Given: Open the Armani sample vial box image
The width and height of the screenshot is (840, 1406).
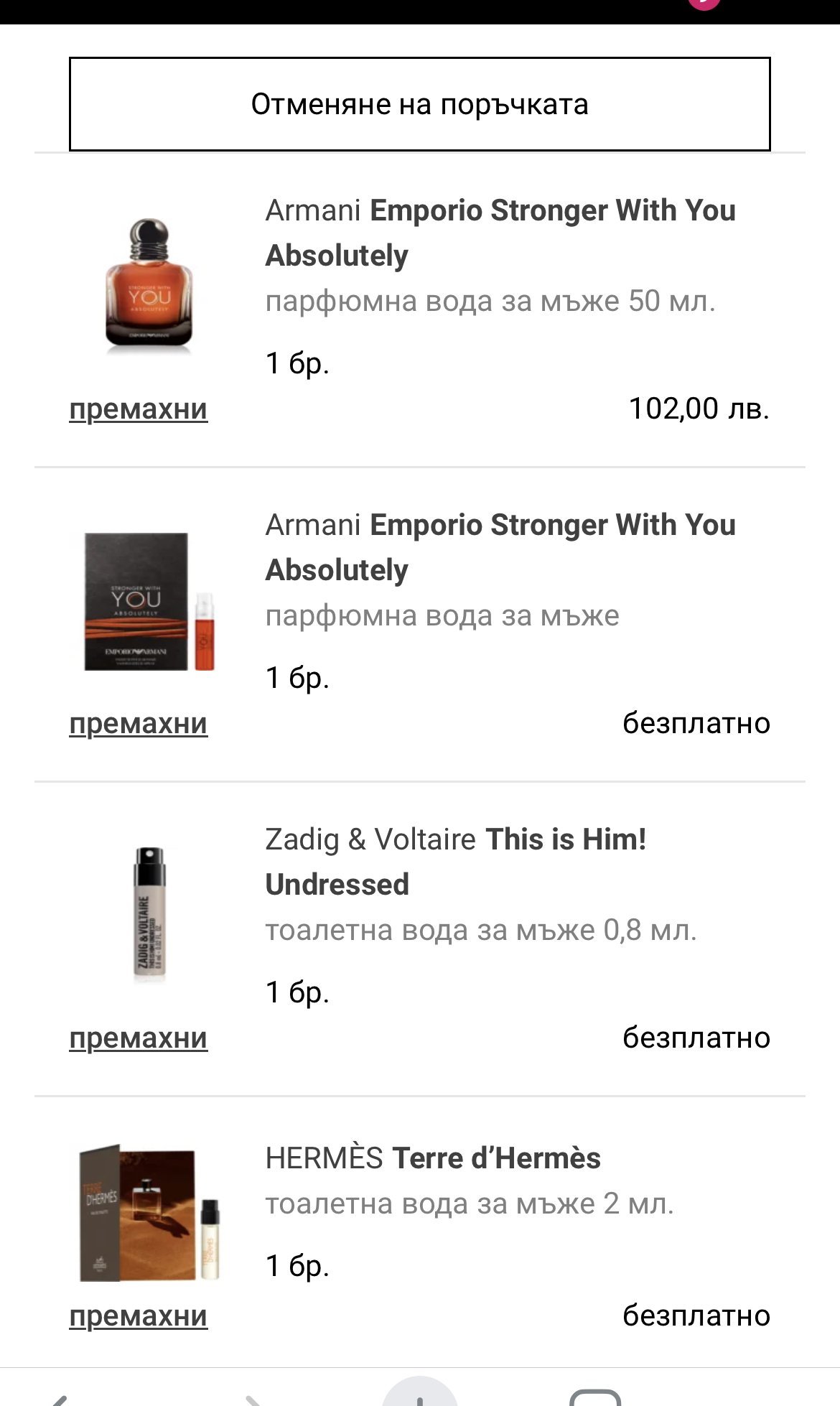Looking at the screenshot, I should (149, 602).
